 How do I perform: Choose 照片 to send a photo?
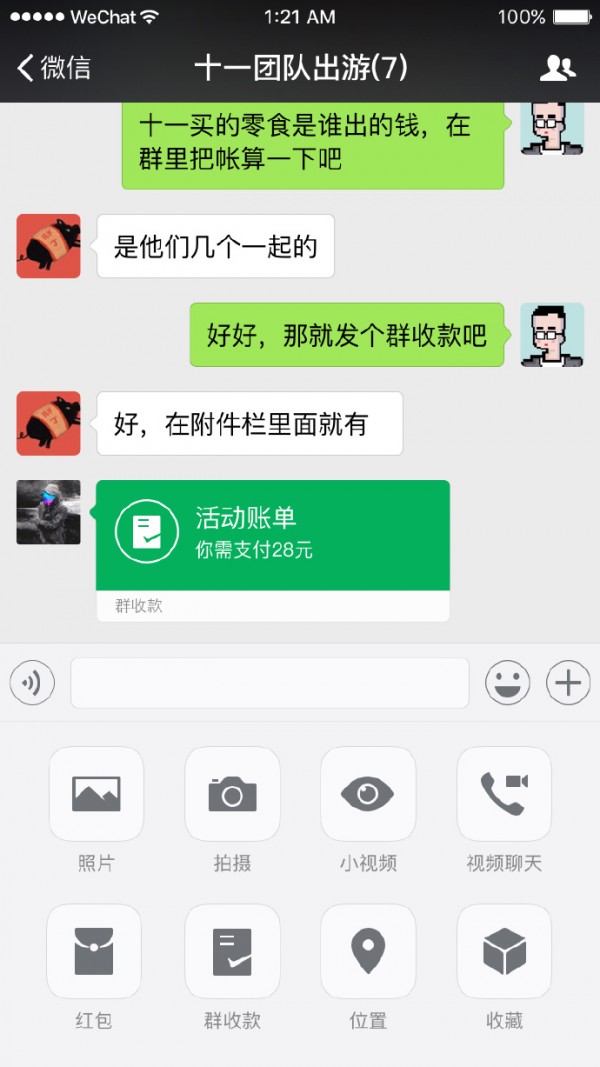tap(96, 794)
